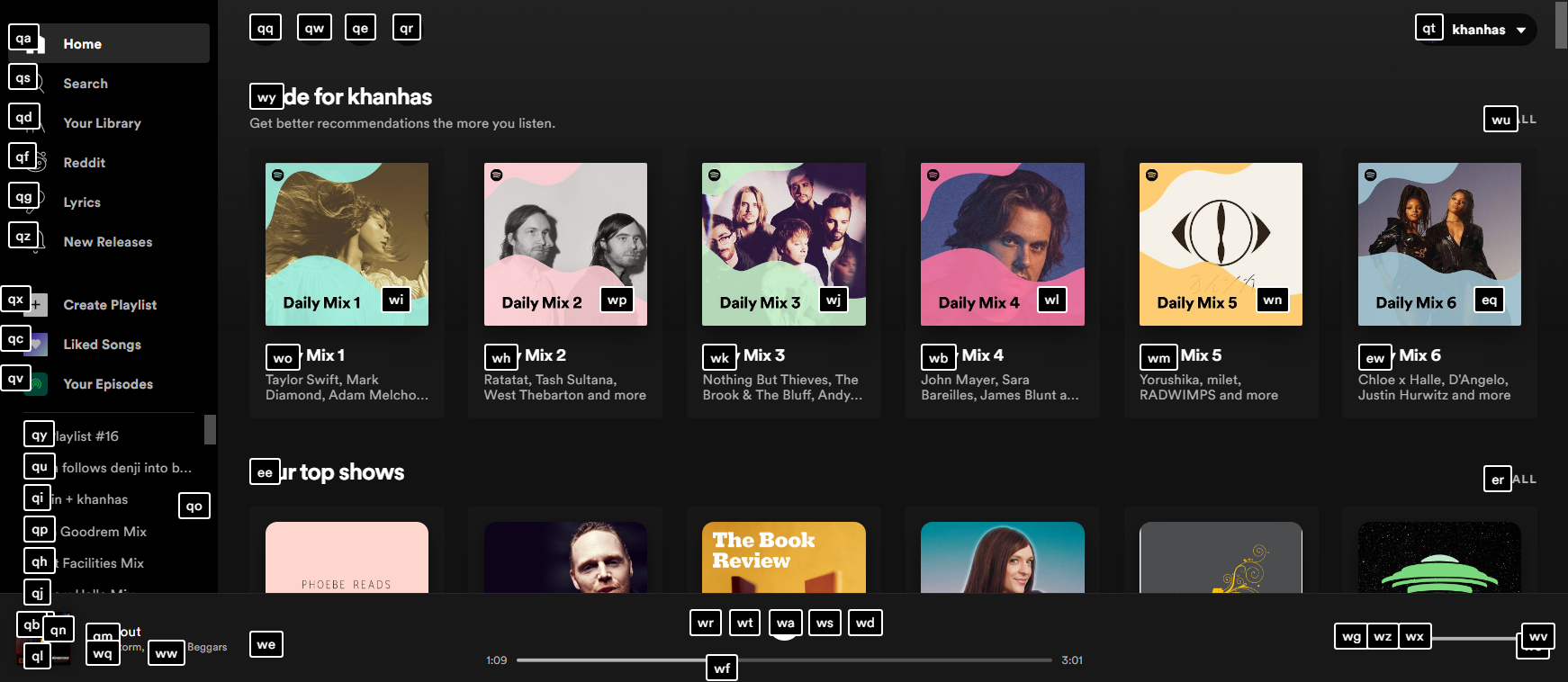The width and height of the screenshot is (1568, 682).
Task: Create a new playlist
Action: click(110, 305)
